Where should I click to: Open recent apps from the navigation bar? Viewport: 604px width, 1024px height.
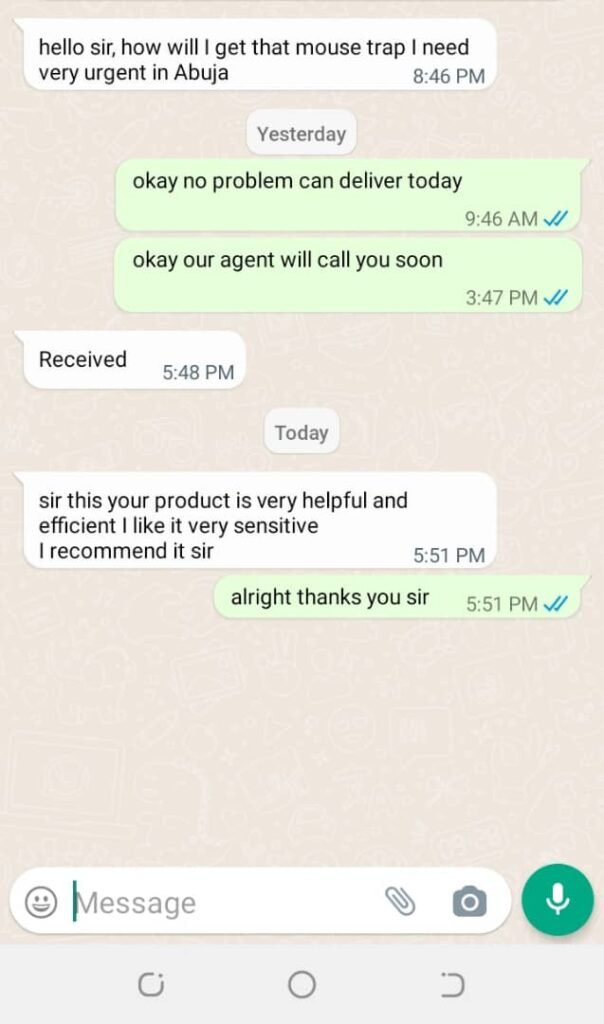point(151,985)
